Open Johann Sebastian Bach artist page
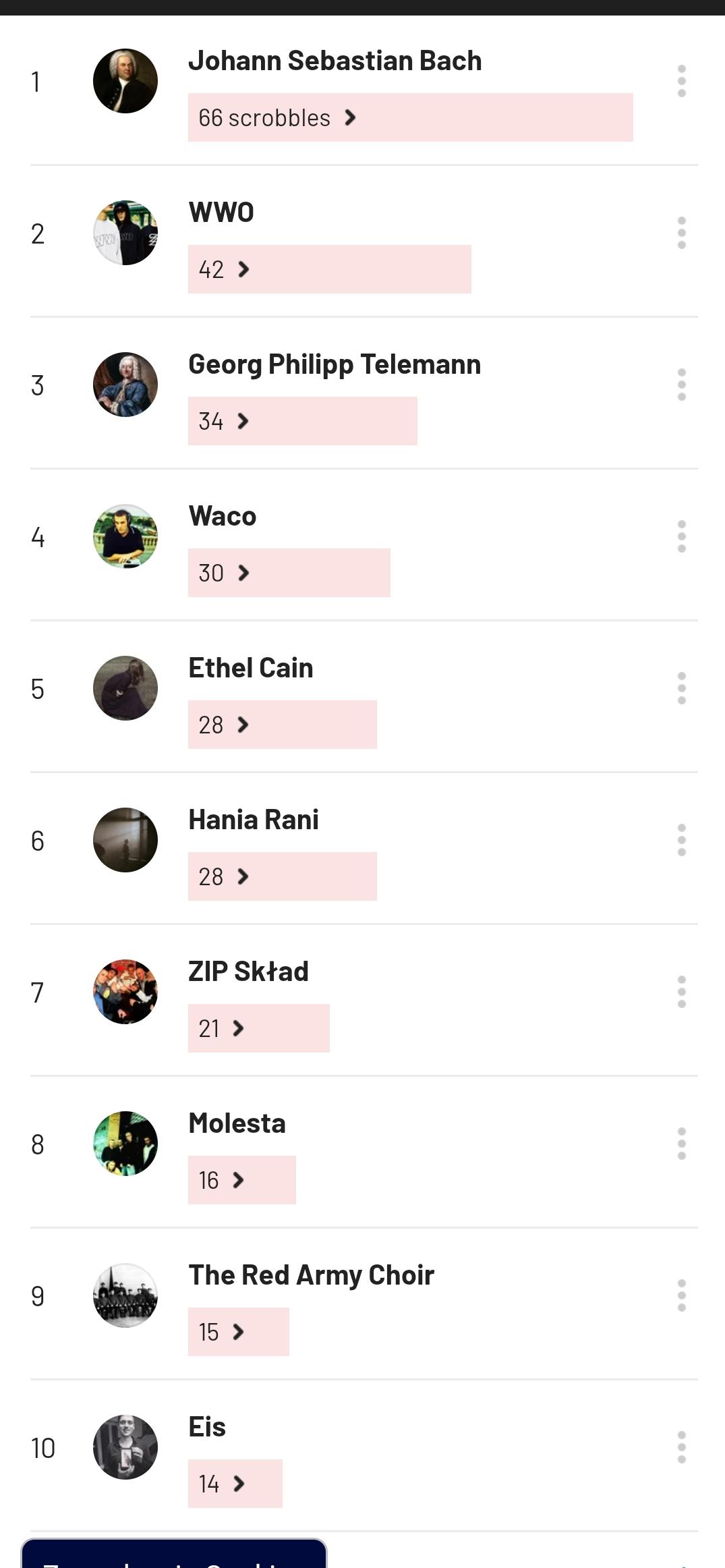 pos(335,61)
